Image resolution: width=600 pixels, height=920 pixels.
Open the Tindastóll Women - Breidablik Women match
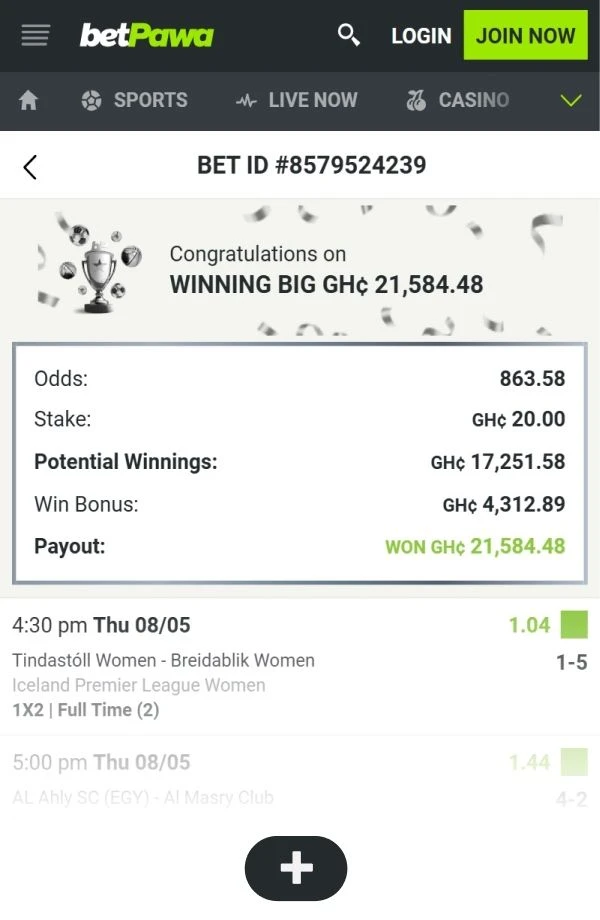(164, 661)
